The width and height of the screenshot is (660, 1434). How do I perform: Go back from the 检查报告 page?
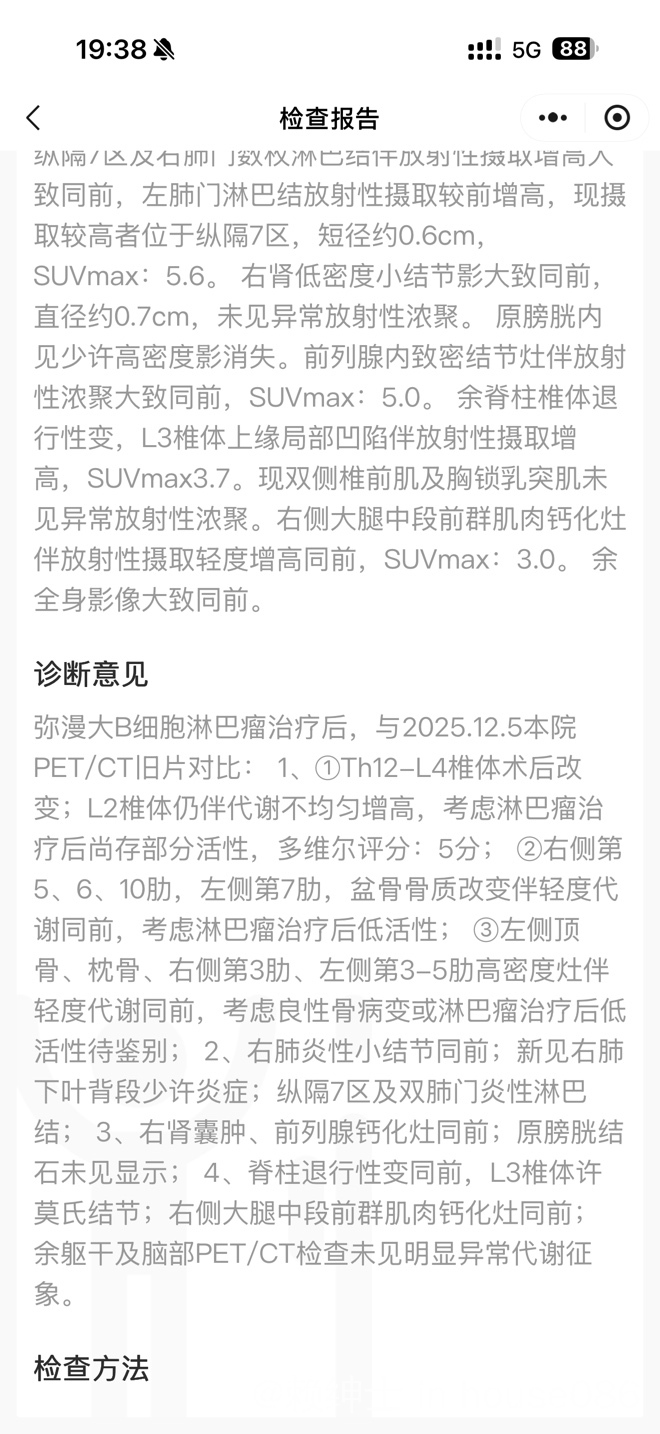34,118
